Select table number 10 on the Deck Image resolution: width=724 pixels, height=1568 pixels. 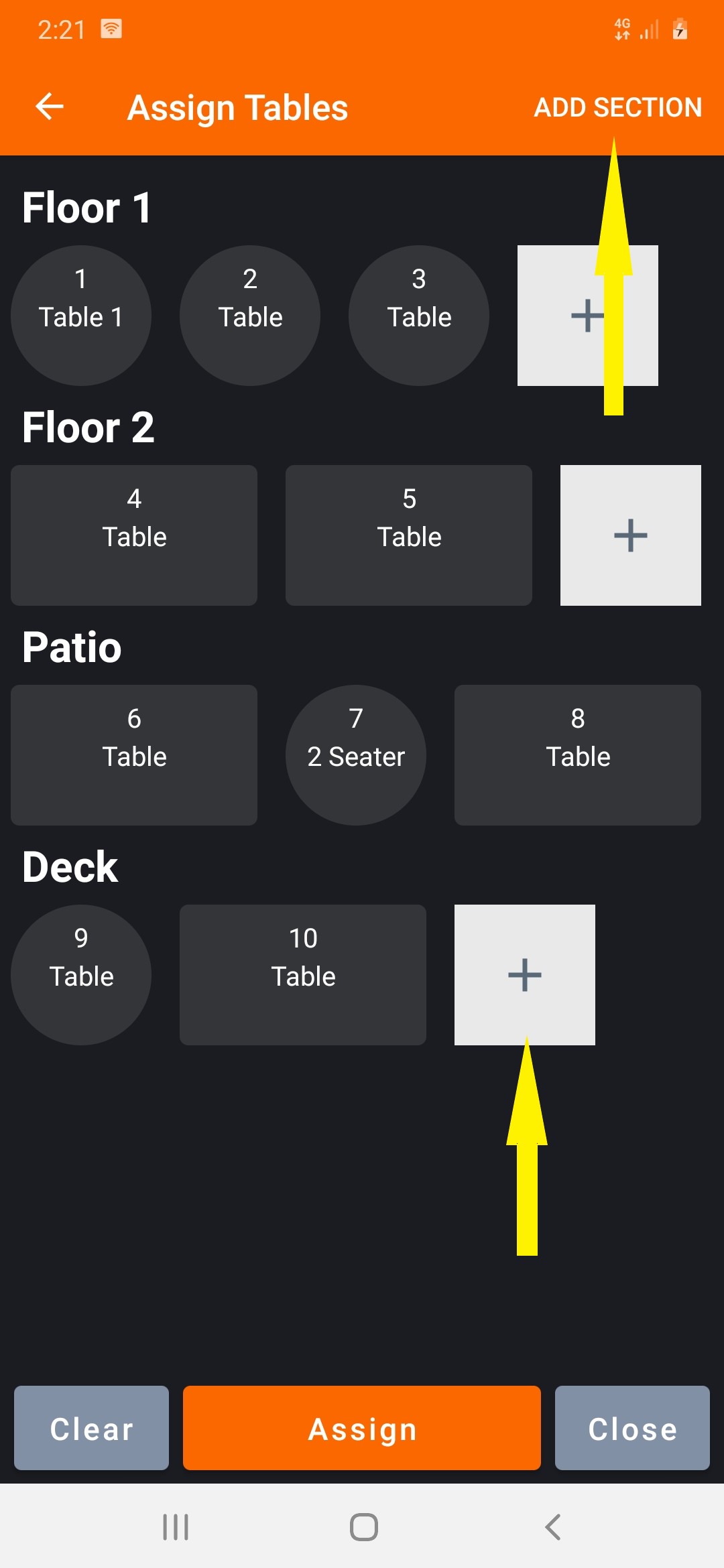303,975
